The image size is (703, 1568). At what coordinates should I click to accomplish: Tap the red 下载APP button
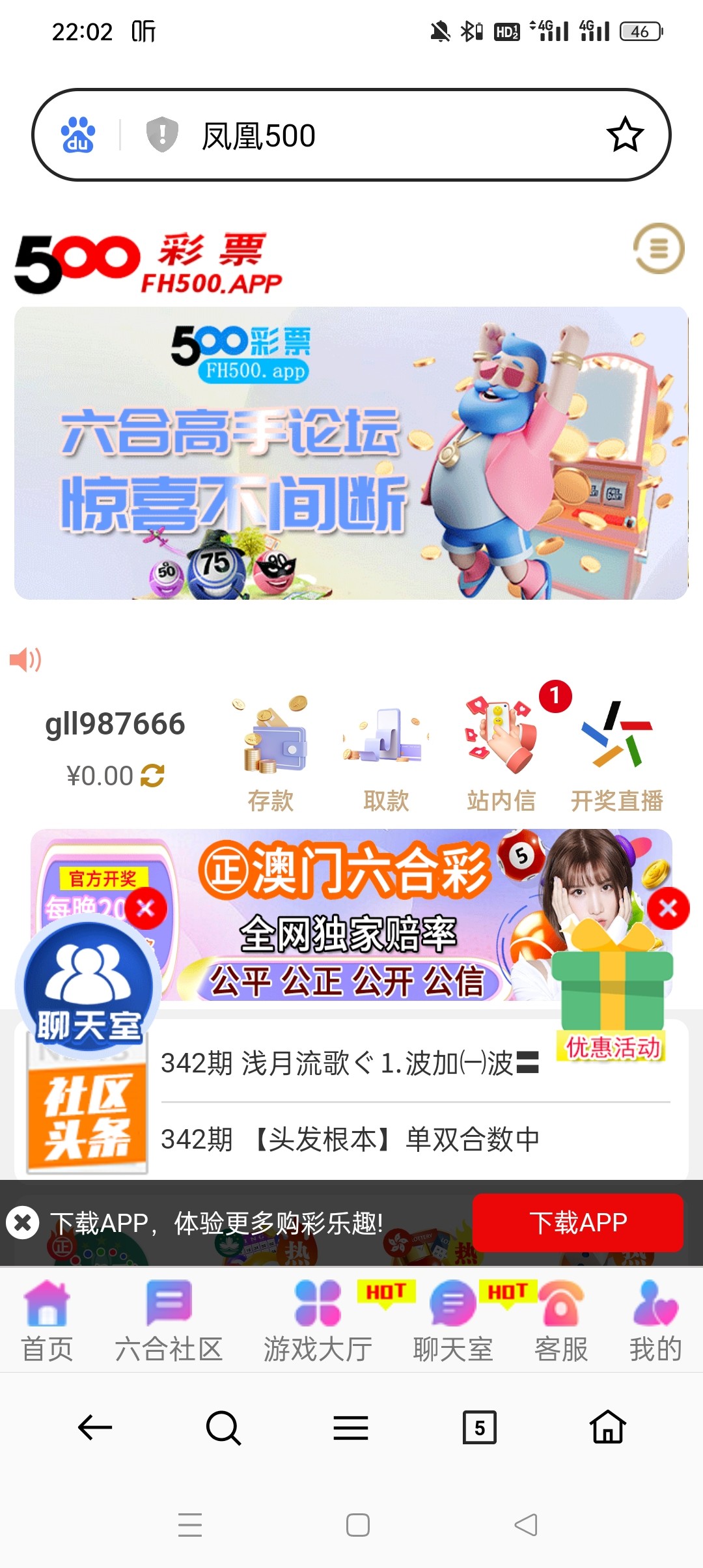577,1223
